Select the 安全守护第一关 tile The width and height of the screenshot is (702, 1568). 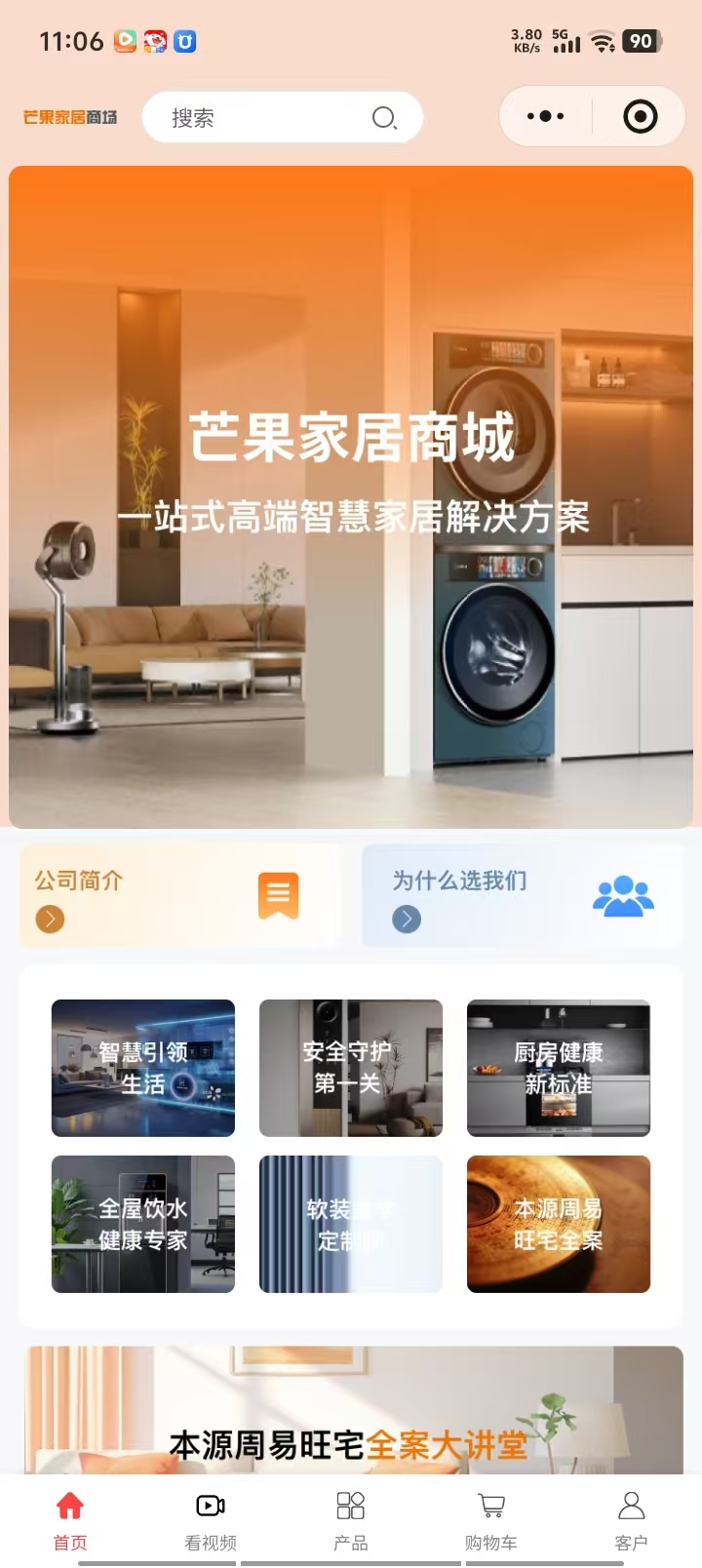tap(351, 1068)
